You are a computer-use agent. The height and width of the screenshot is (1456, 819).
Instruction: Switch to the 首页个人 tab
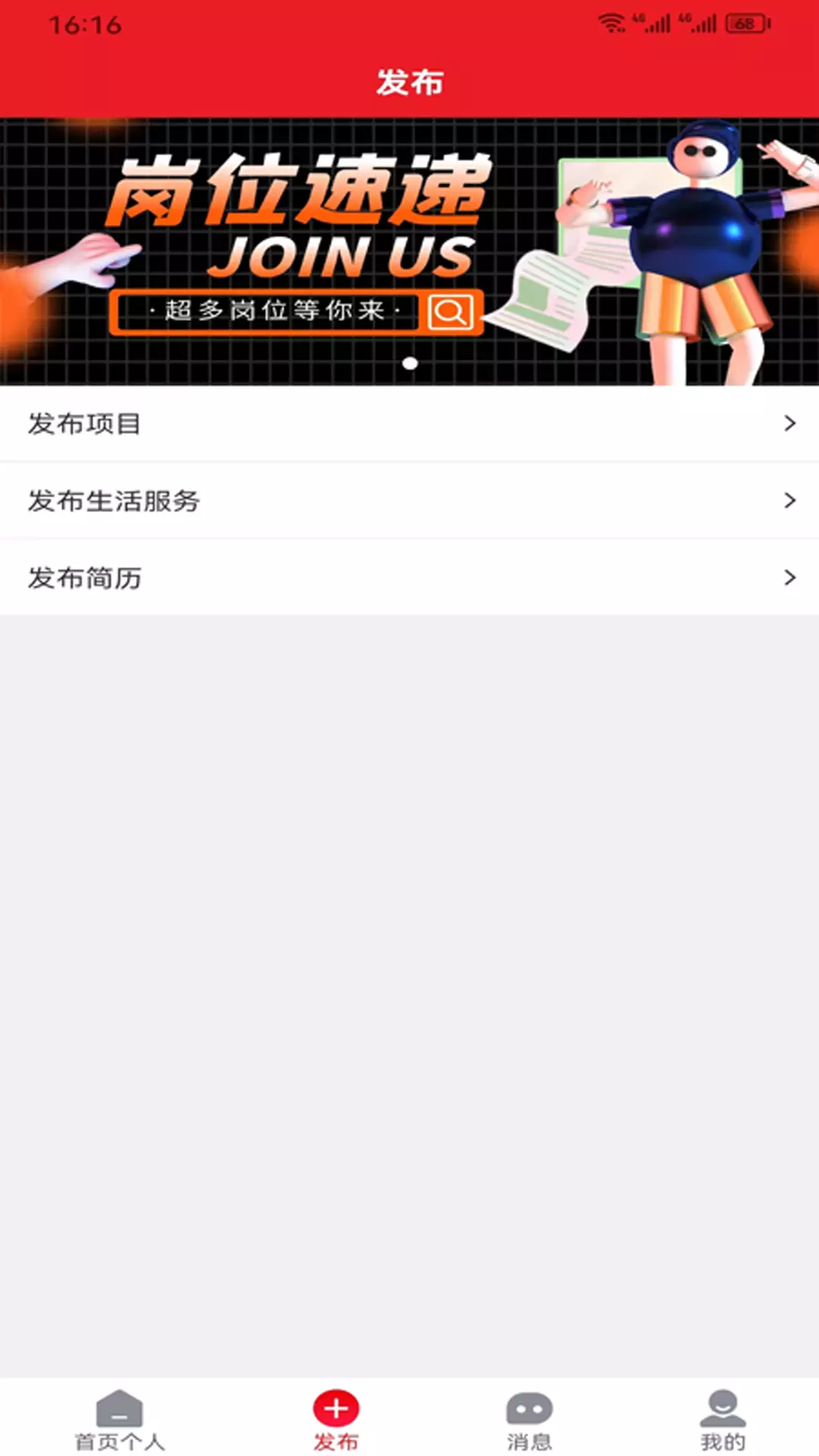119,1420
